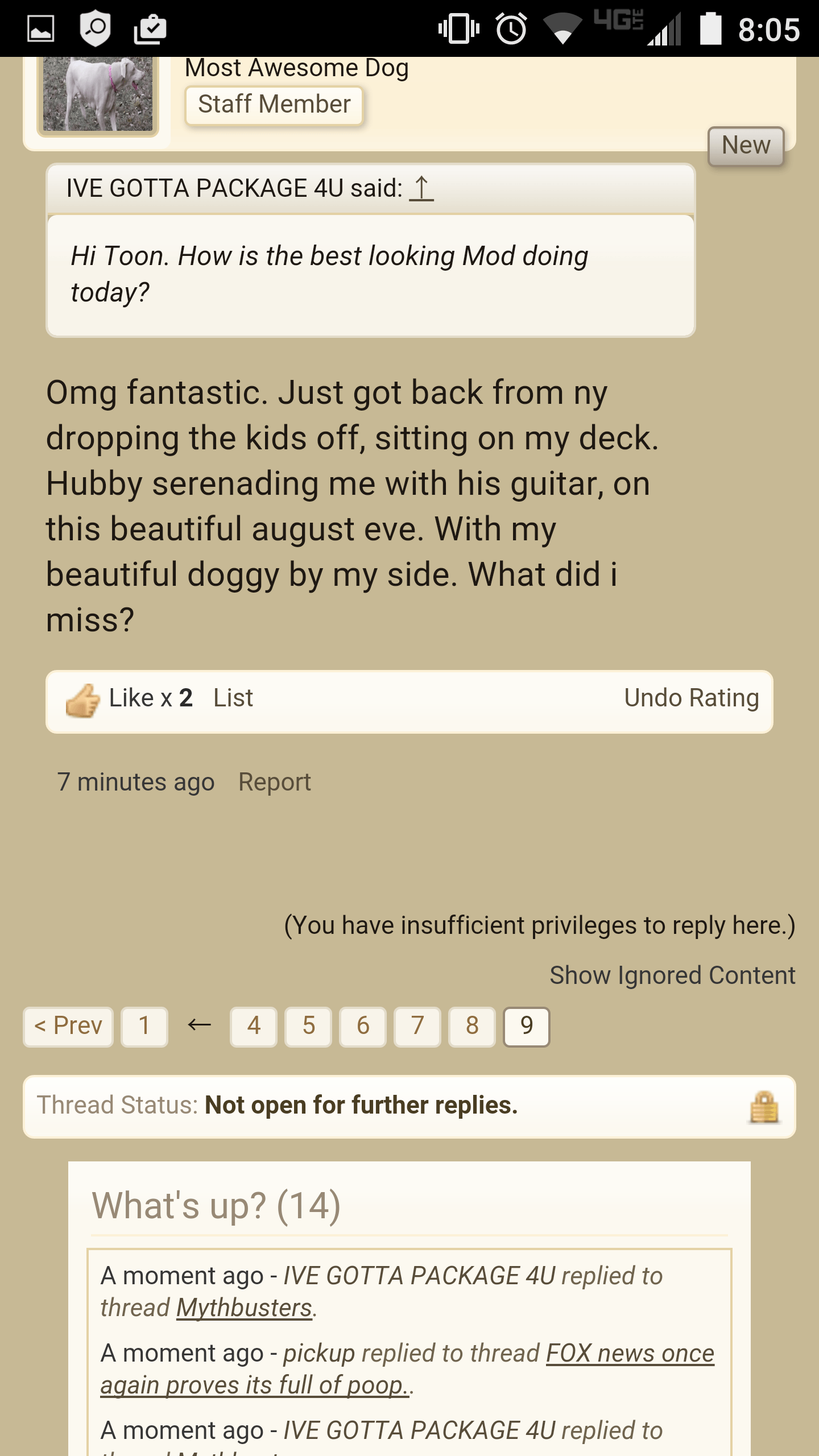
Task: Open the FOX news thread link
Action: click(x=407, y=1369)
